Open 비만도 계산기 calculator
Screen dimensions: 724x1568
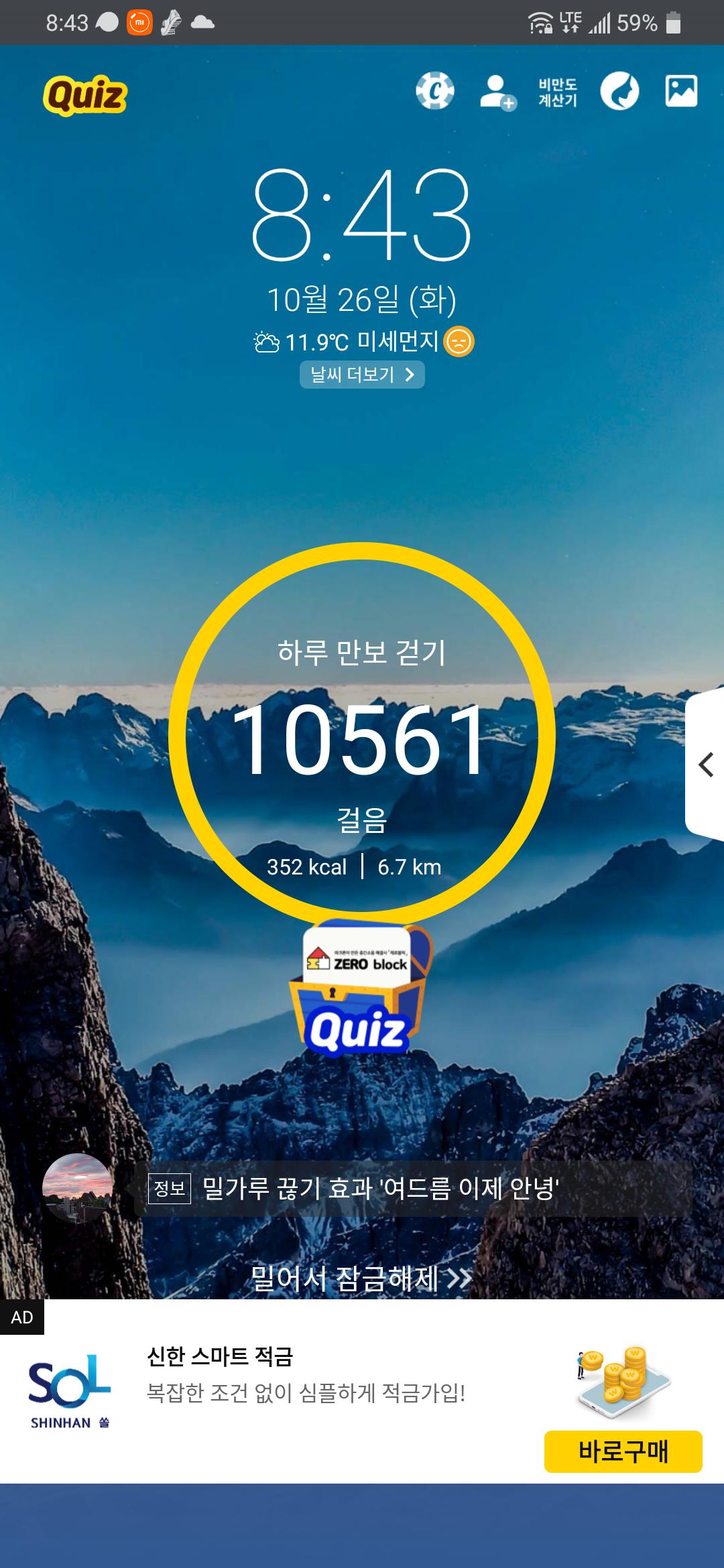tap(557, 92)
